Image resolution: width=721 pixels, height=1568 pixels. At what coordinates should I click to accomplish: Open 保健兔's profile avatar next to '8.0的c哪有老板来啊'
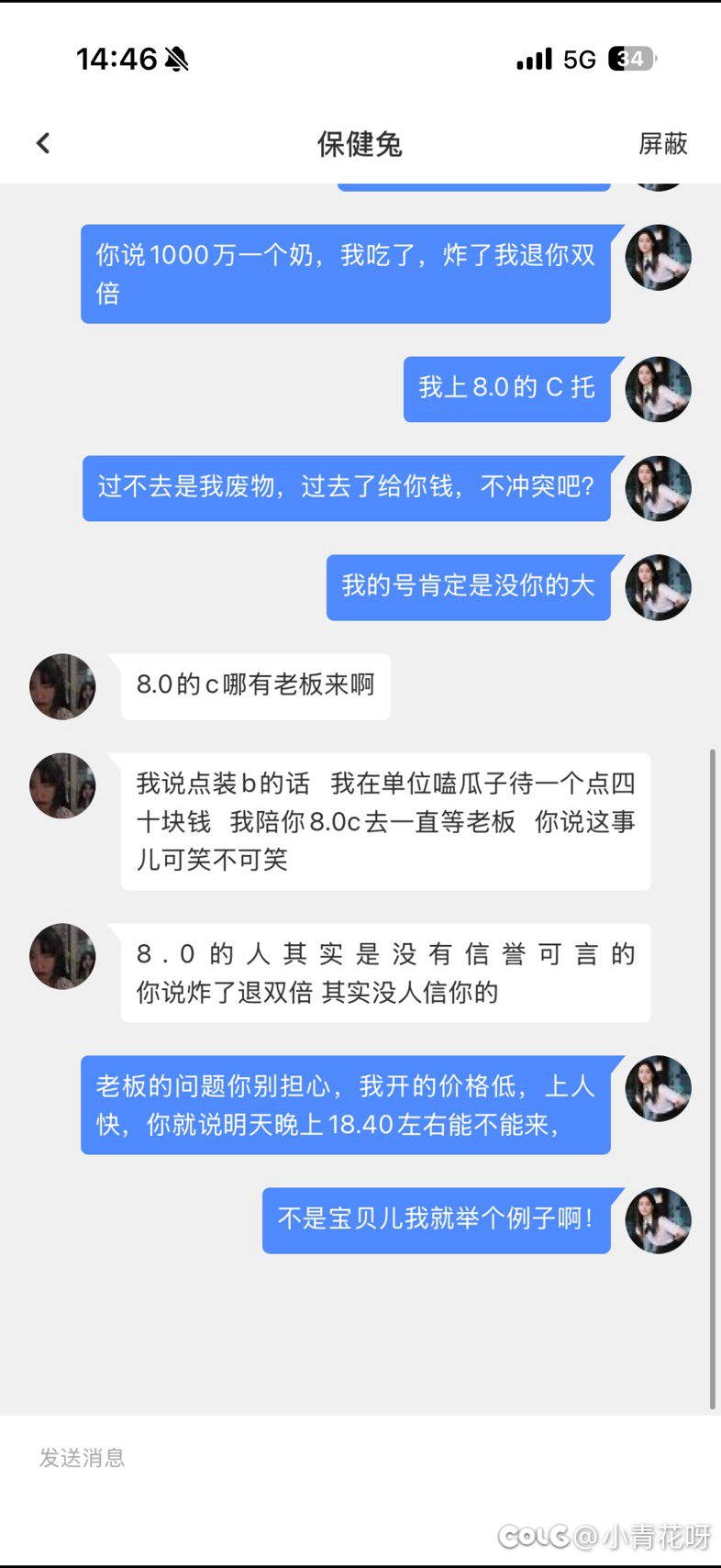[x=61, y=685]
